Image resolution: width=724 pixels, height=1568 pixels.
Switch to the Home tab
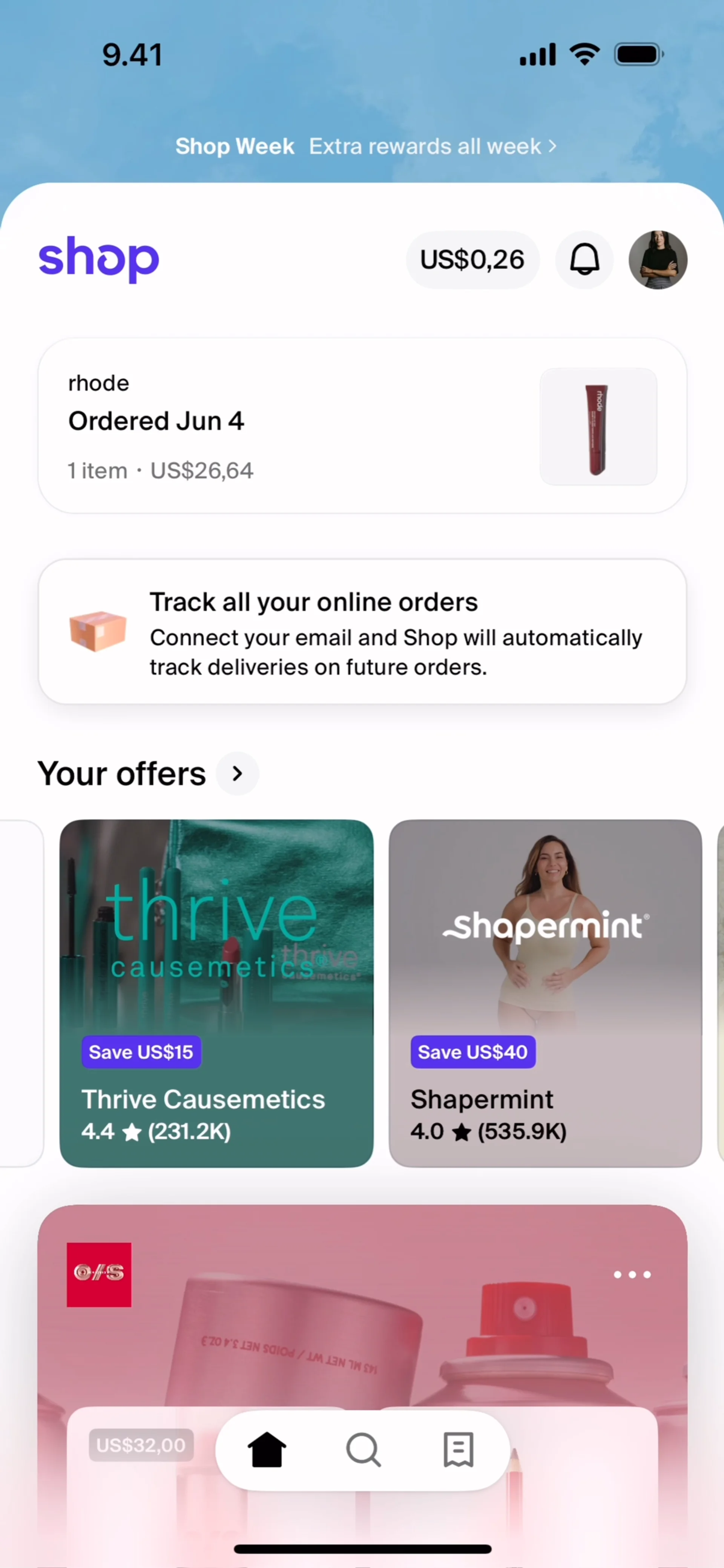[267, 1450]
